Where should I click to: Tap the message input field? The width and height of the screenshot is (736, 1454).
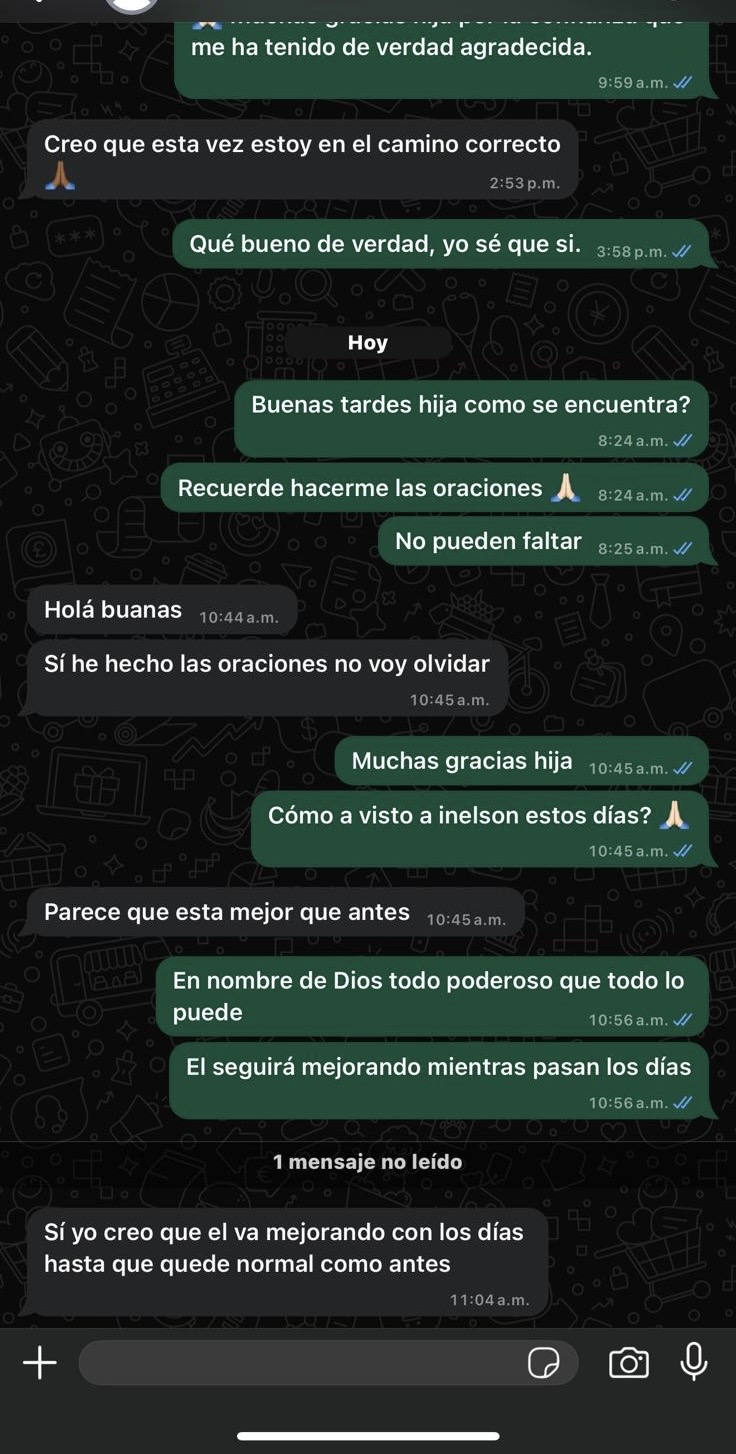pos(300,1363)
